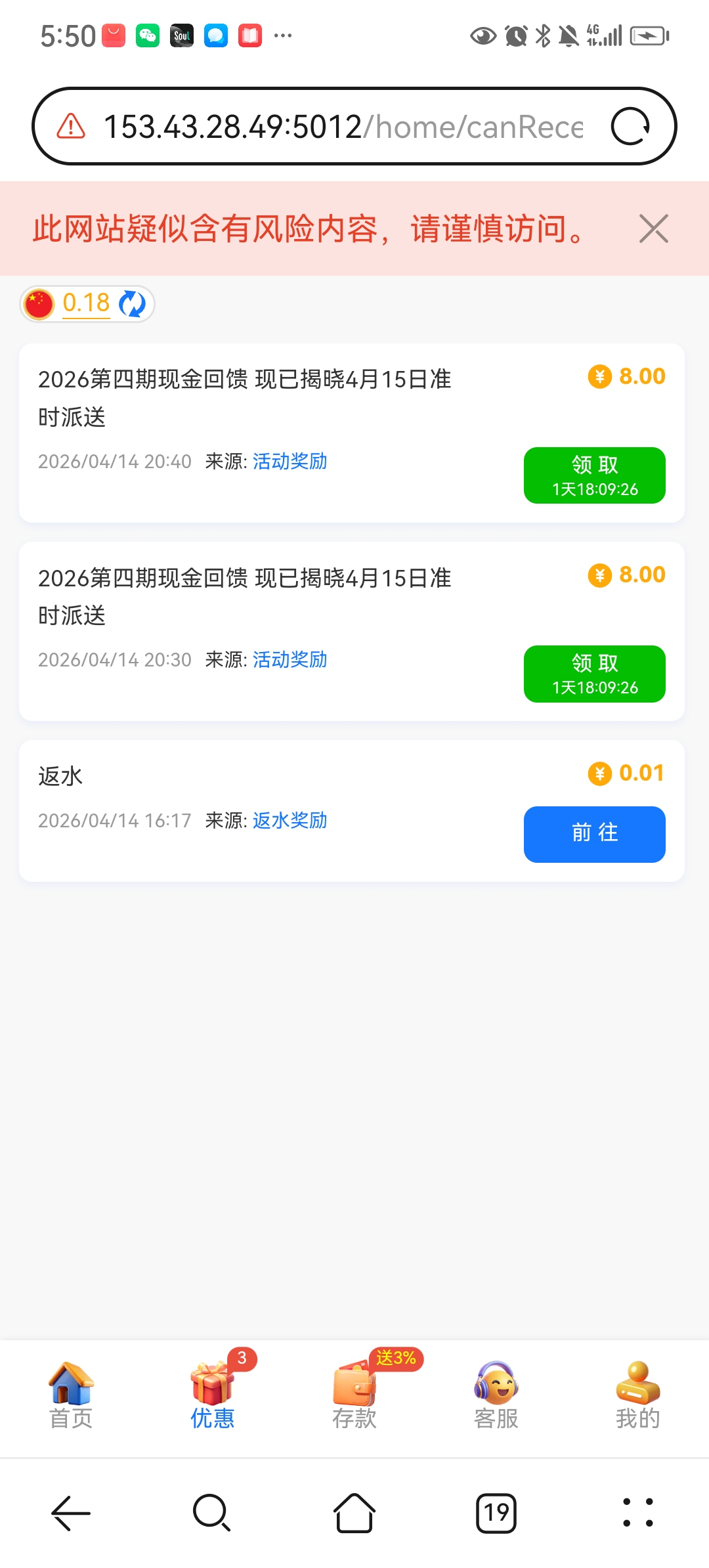This screenshot has width=709, height=1568.
Task: Go back with the browser back arrow
Action: pyautogui.click(x=71, y=1513)
